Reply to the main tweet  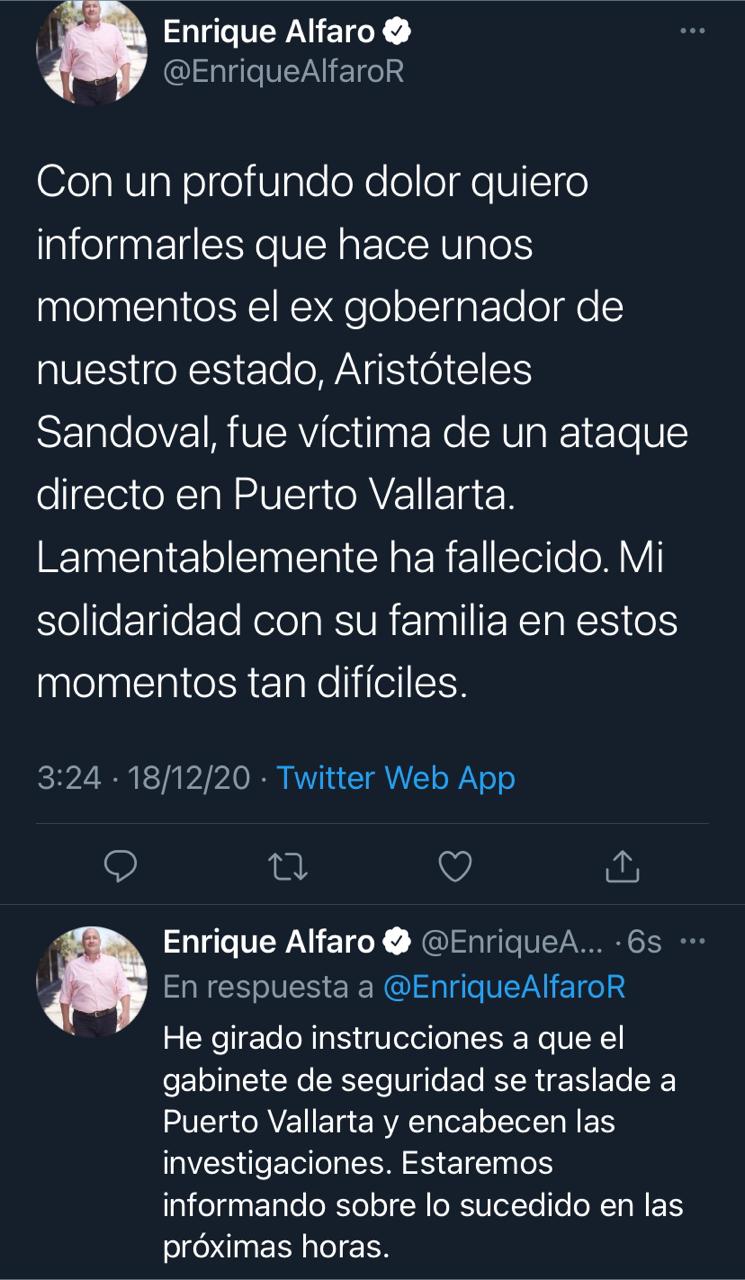pyautogui.click(x=120, y=866)
